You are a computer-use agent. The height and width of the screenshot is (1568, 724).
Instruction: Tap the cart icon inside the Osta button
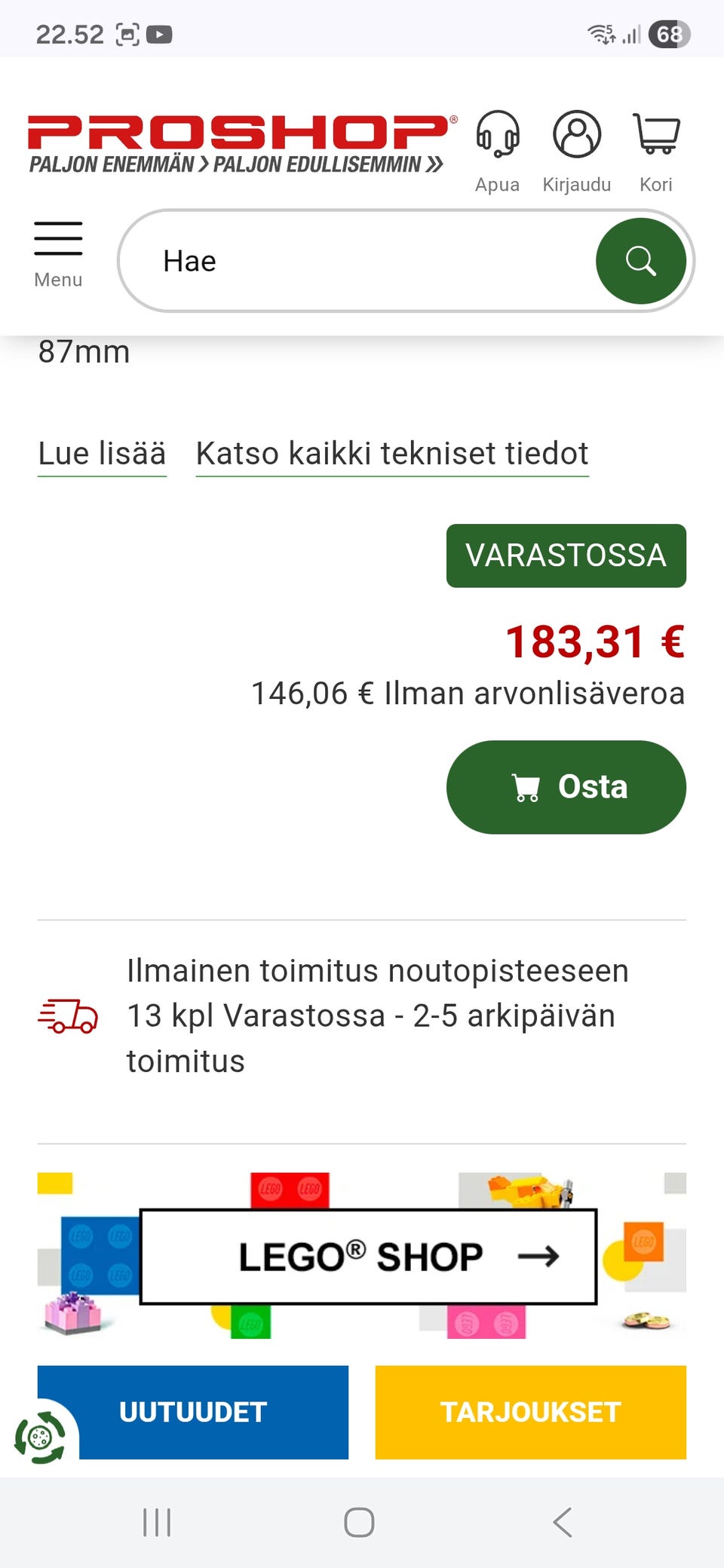pos(526,786)
